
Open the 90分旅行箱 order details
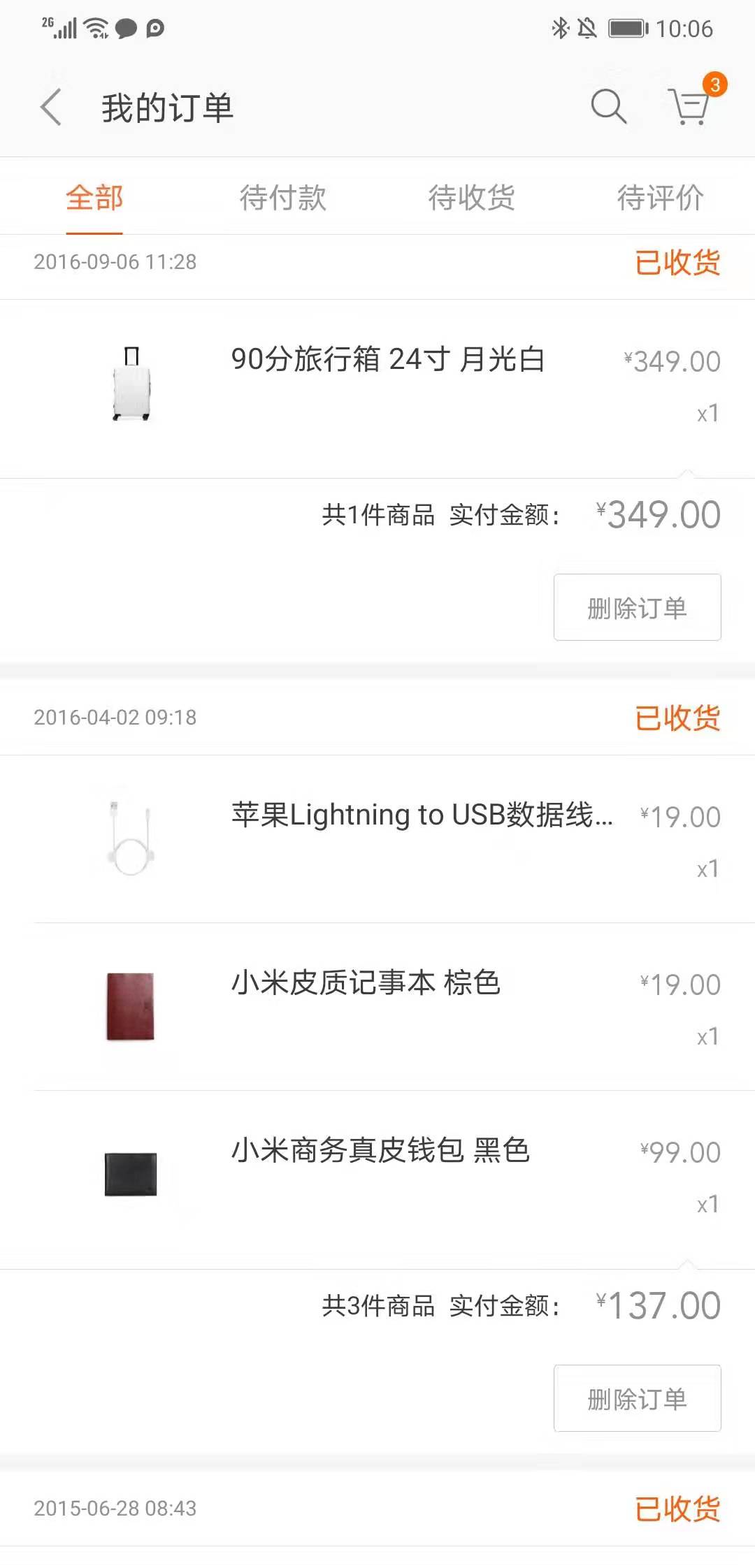(388, 361)
